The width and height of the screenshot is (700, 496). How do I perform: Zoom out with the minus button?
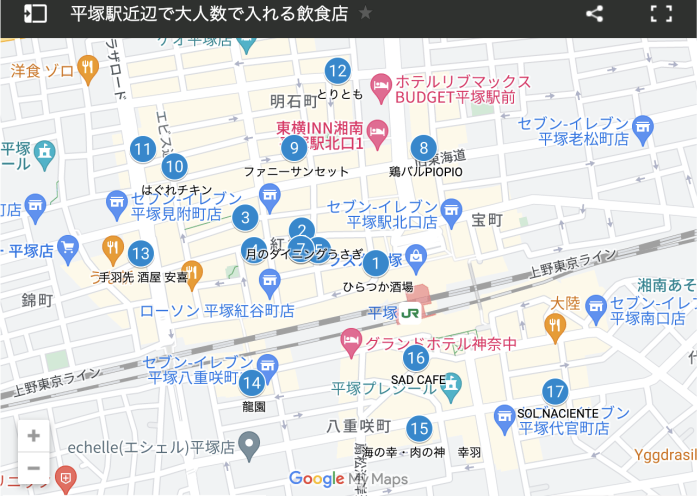tap(34, 468)
